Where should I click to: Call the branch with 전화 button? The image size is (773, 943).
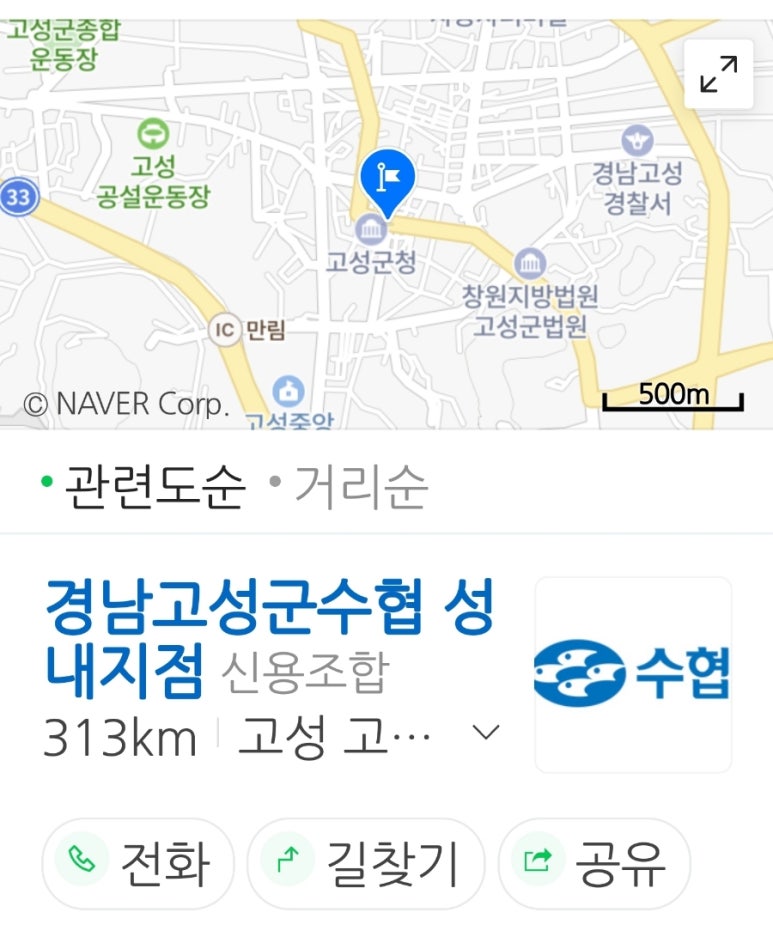(138, 863)
